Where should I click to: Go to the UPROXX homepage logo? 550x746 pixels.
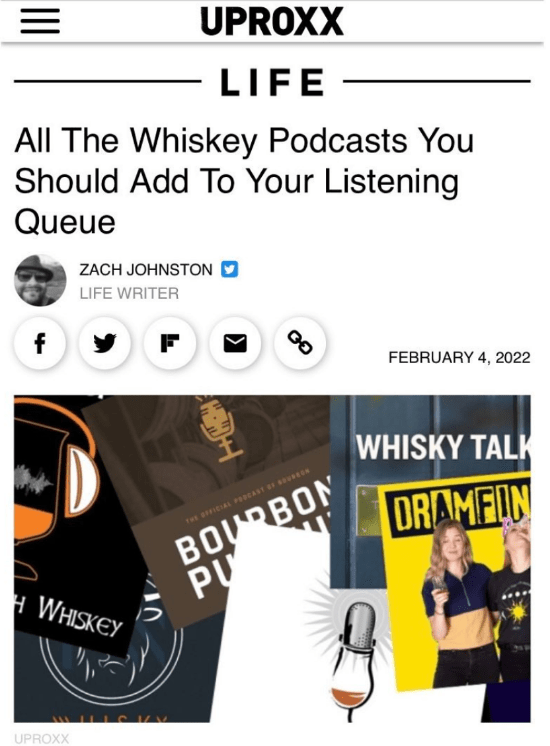point(272,21)
